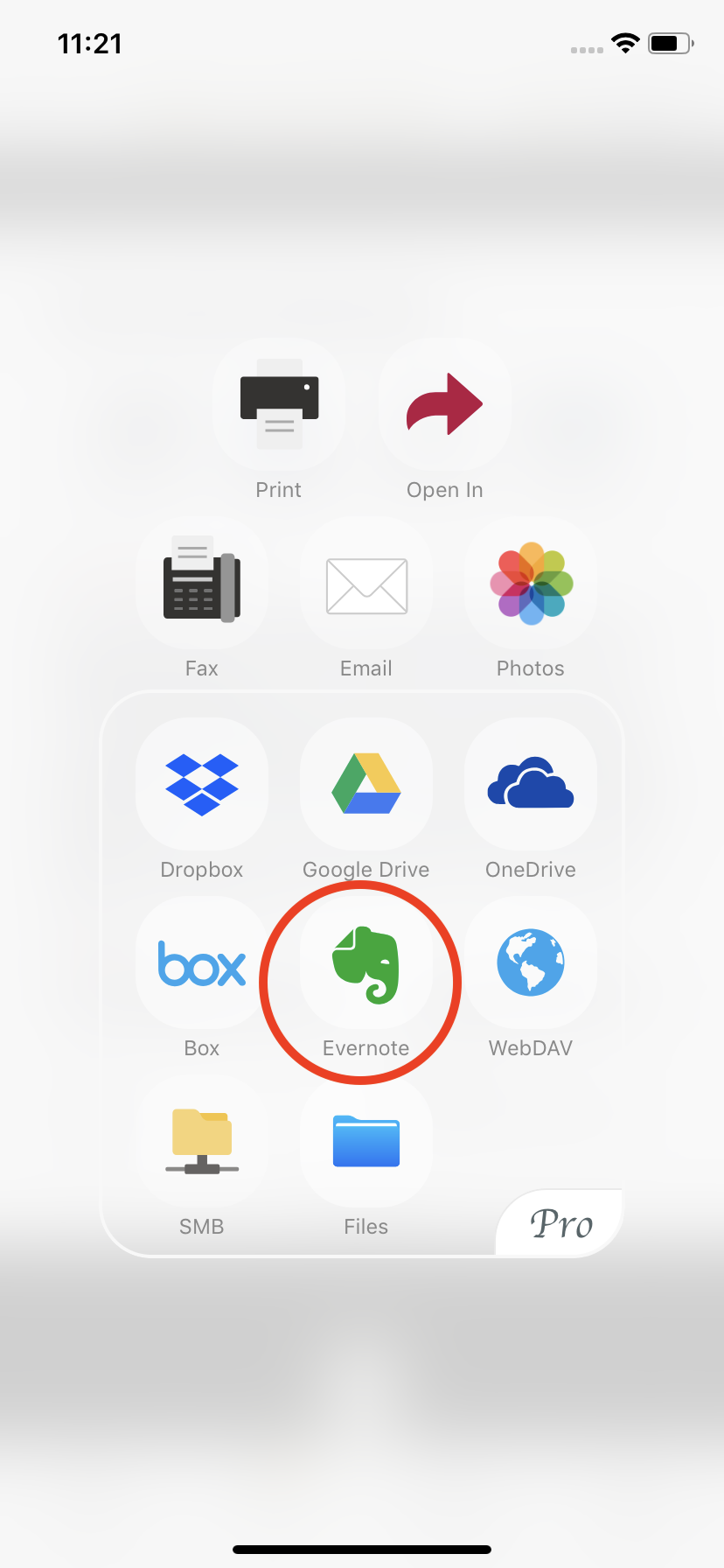Screen dimensions: 724x1568
Task: Tap the home indicator bar
Action: point(362,1547)
